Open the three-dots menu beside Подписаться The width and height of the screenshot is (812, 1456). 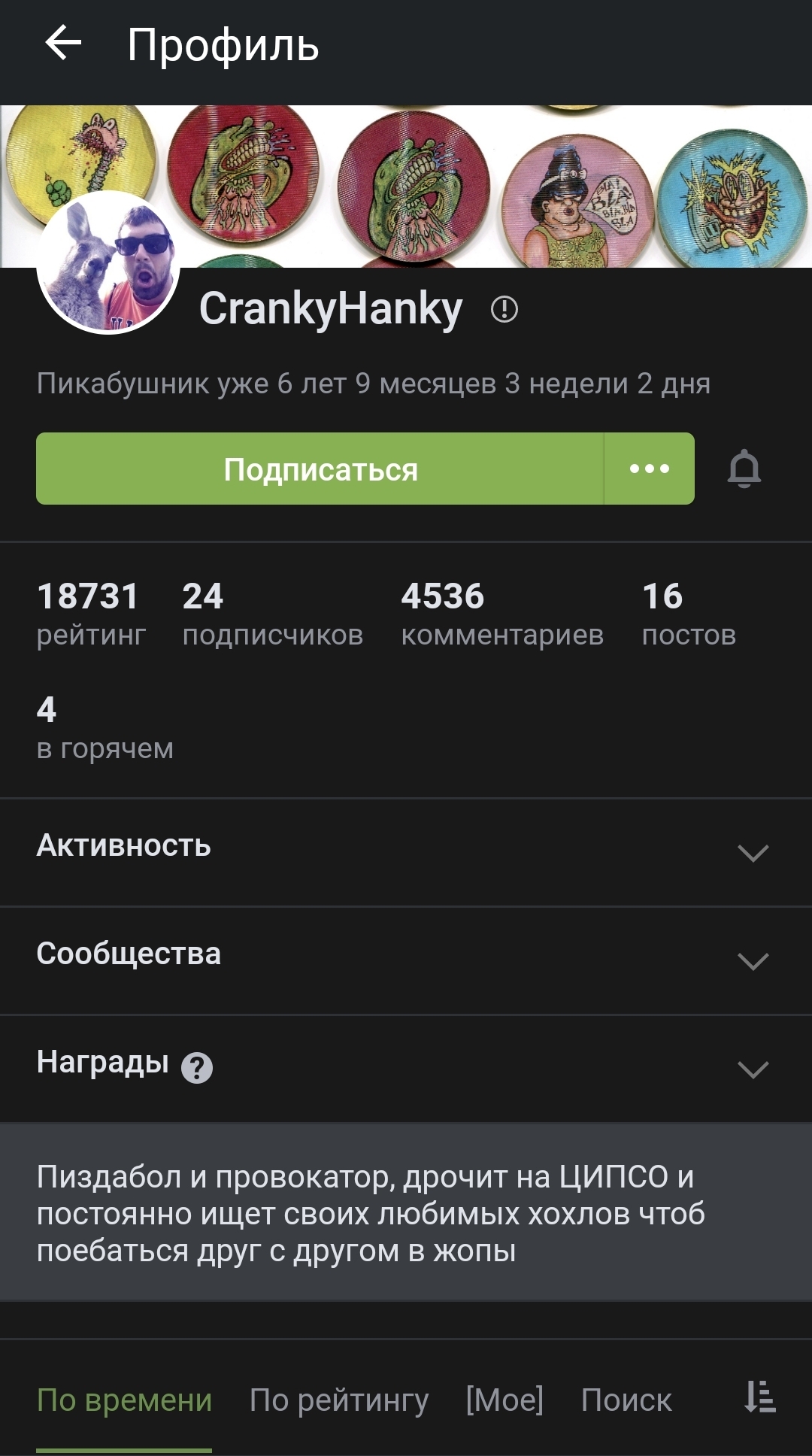pyautogui.click(x=649, y=469)
